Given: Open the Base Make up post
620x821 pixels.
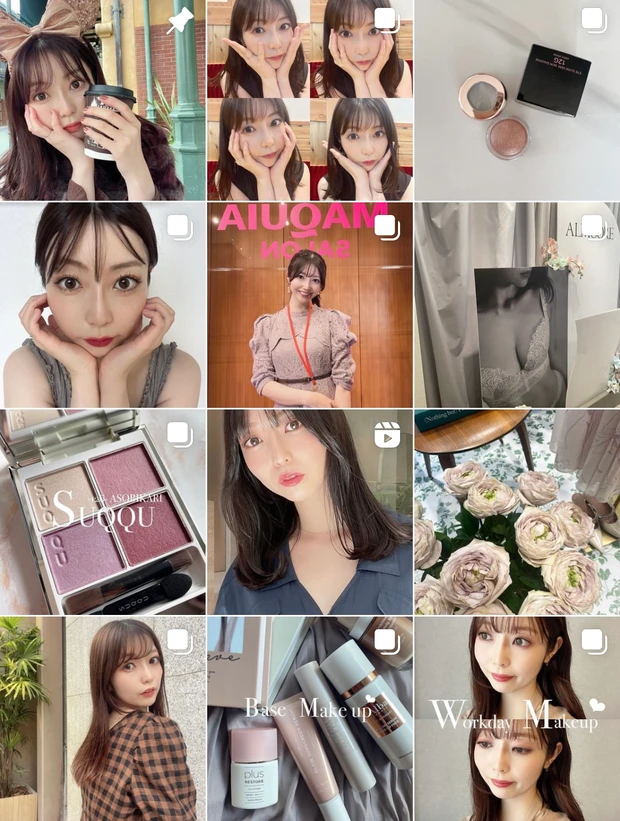Looking at the screenshot, I should (310, 720).
